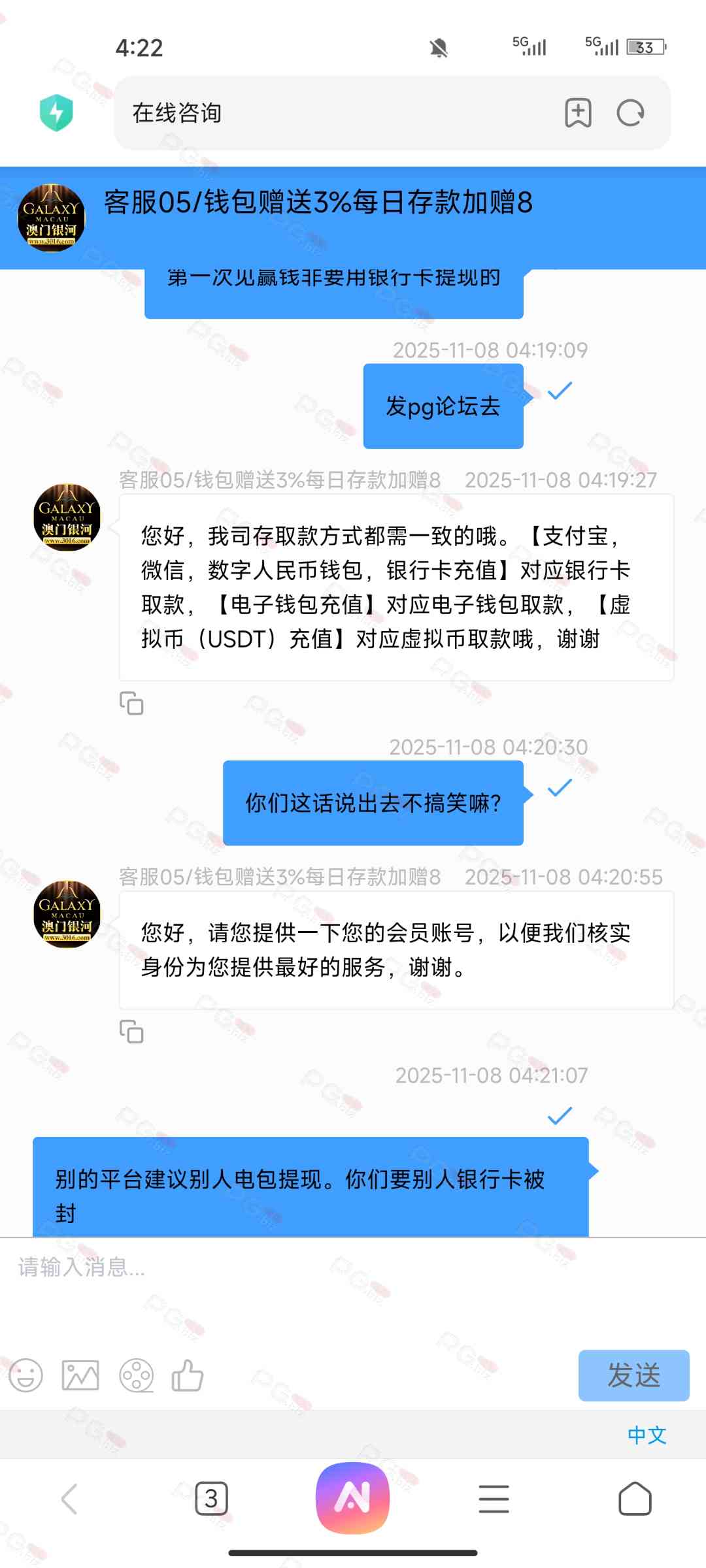Open the emoji picker

coord(26,1375)
